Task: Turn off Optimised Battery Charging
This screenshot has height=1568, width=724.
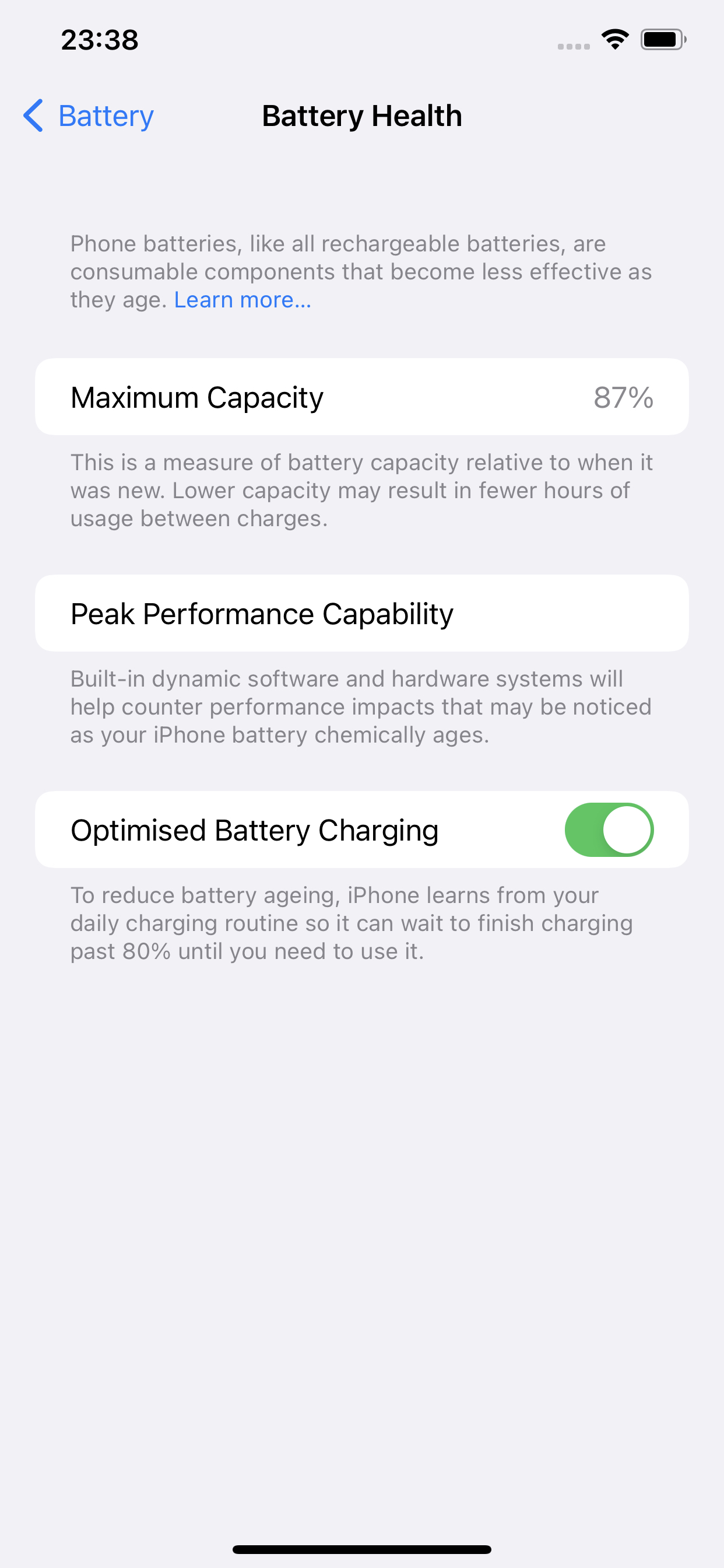Action: pyautogui.click(x=609, y=829)
